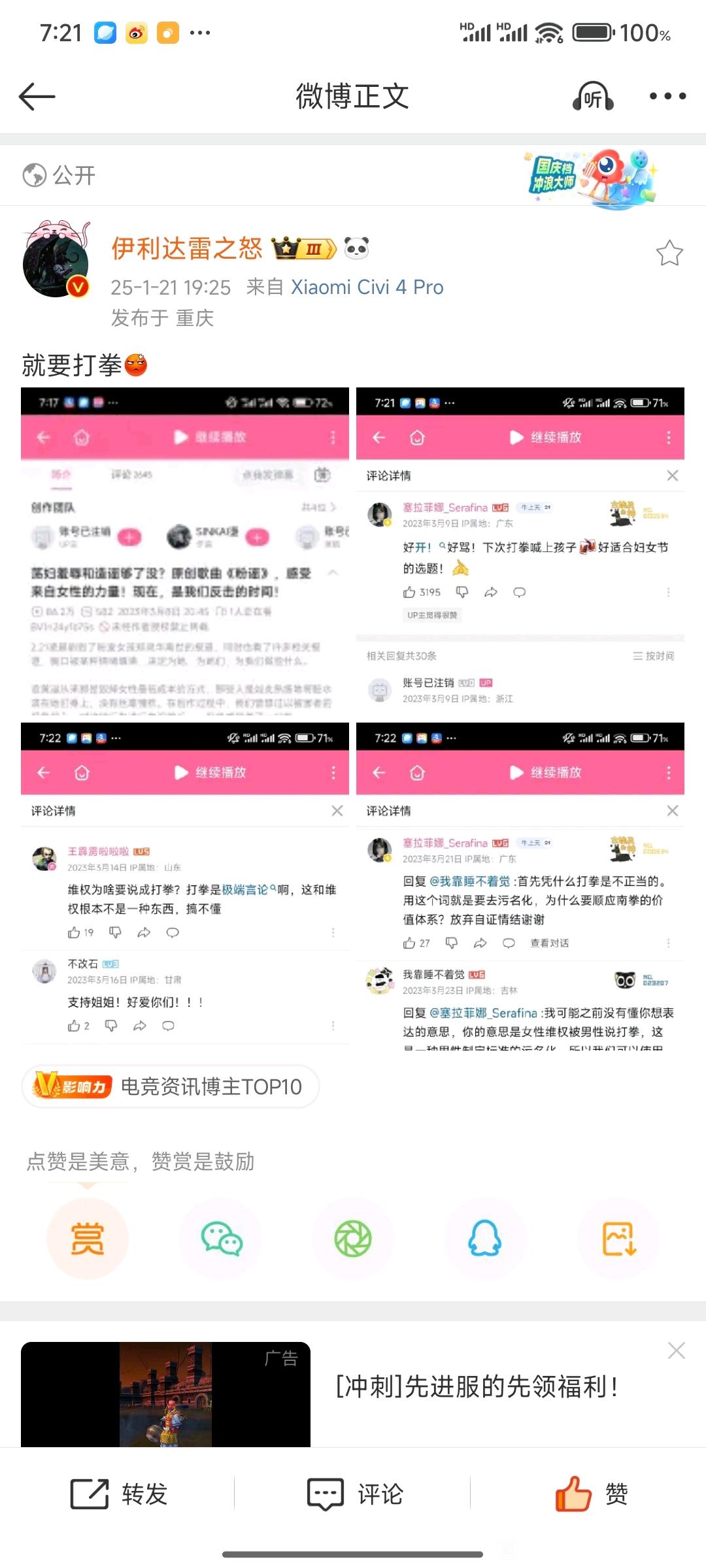Open the first image with blurred video intro
Viewport: 706px width, 1568px height.
[185, 553]
